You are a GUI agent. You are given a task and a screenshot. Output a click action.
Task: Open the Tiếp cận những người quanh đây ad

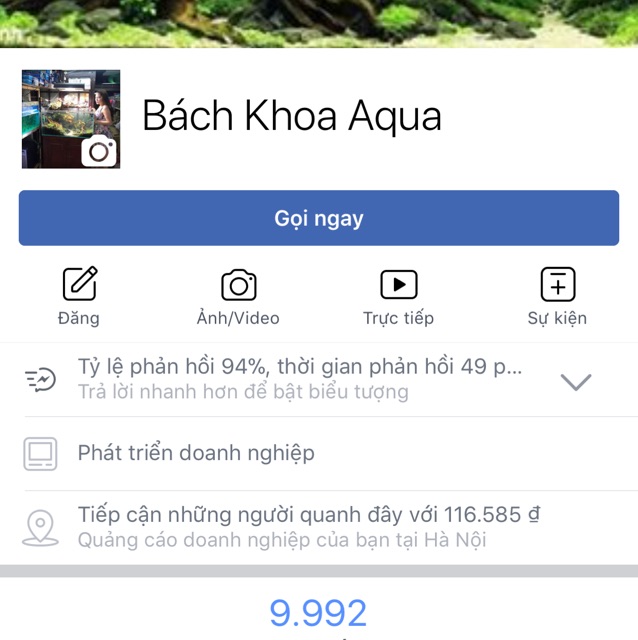click(x=308, y=526)
